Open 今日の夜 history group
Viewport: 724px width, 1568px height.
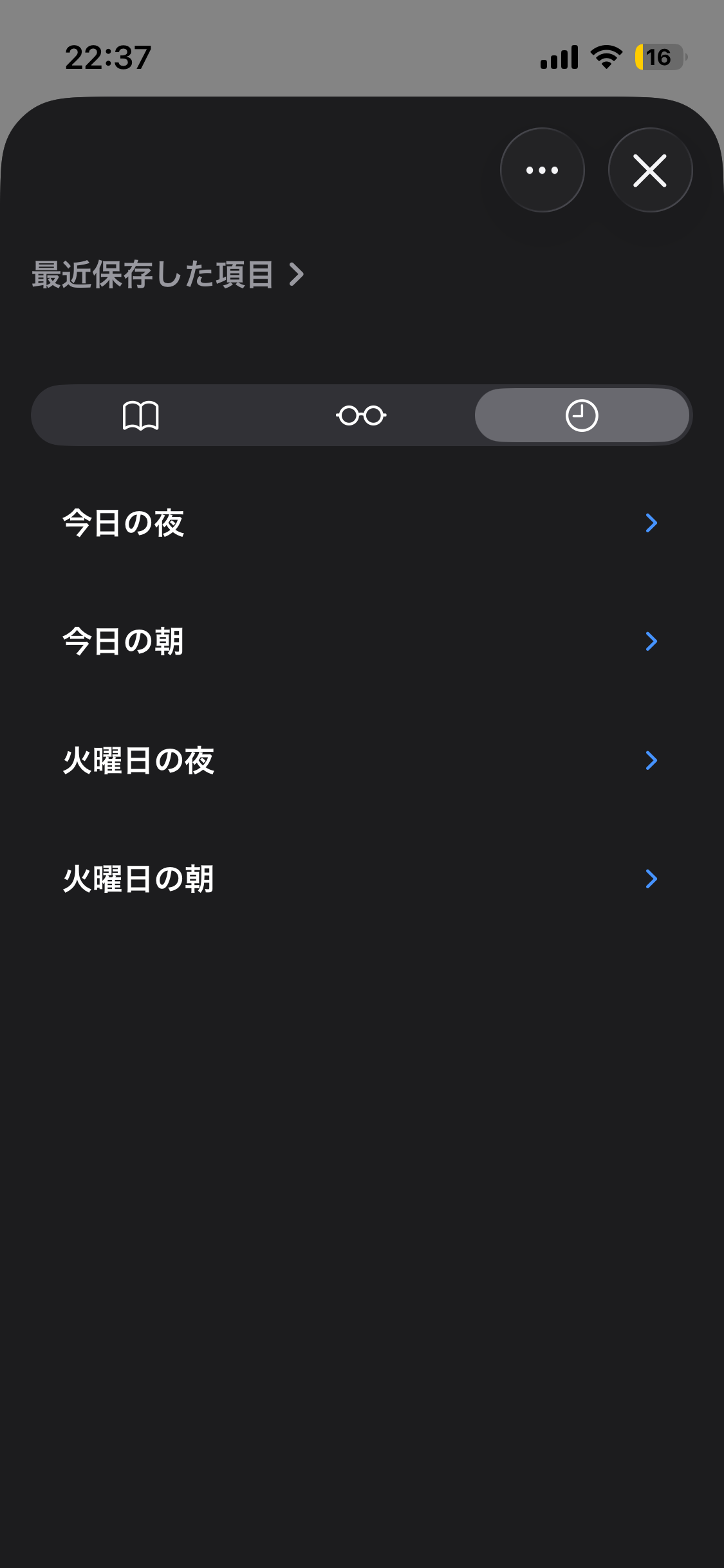coord(360,523)
